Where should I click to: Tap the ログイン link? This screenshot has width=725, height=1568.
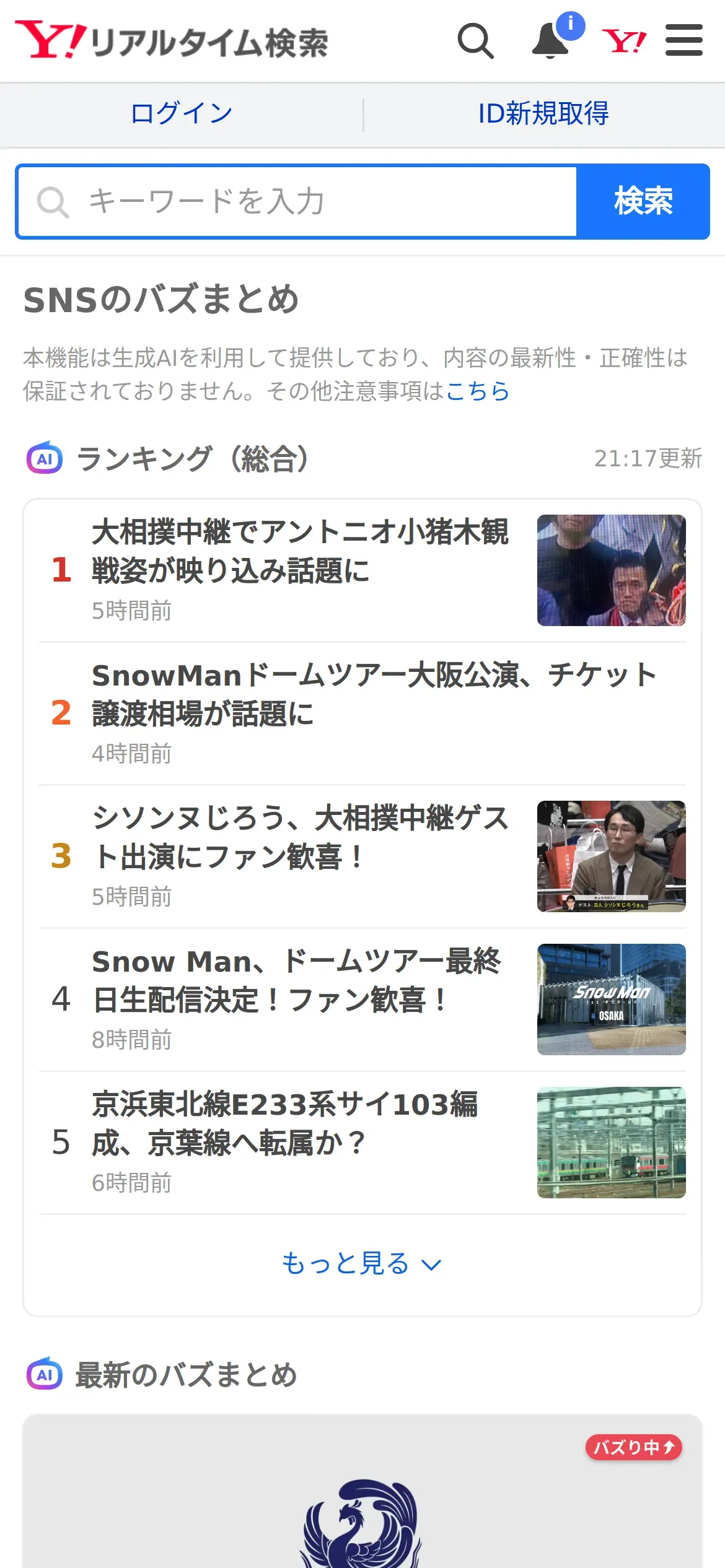coord(182,114)
